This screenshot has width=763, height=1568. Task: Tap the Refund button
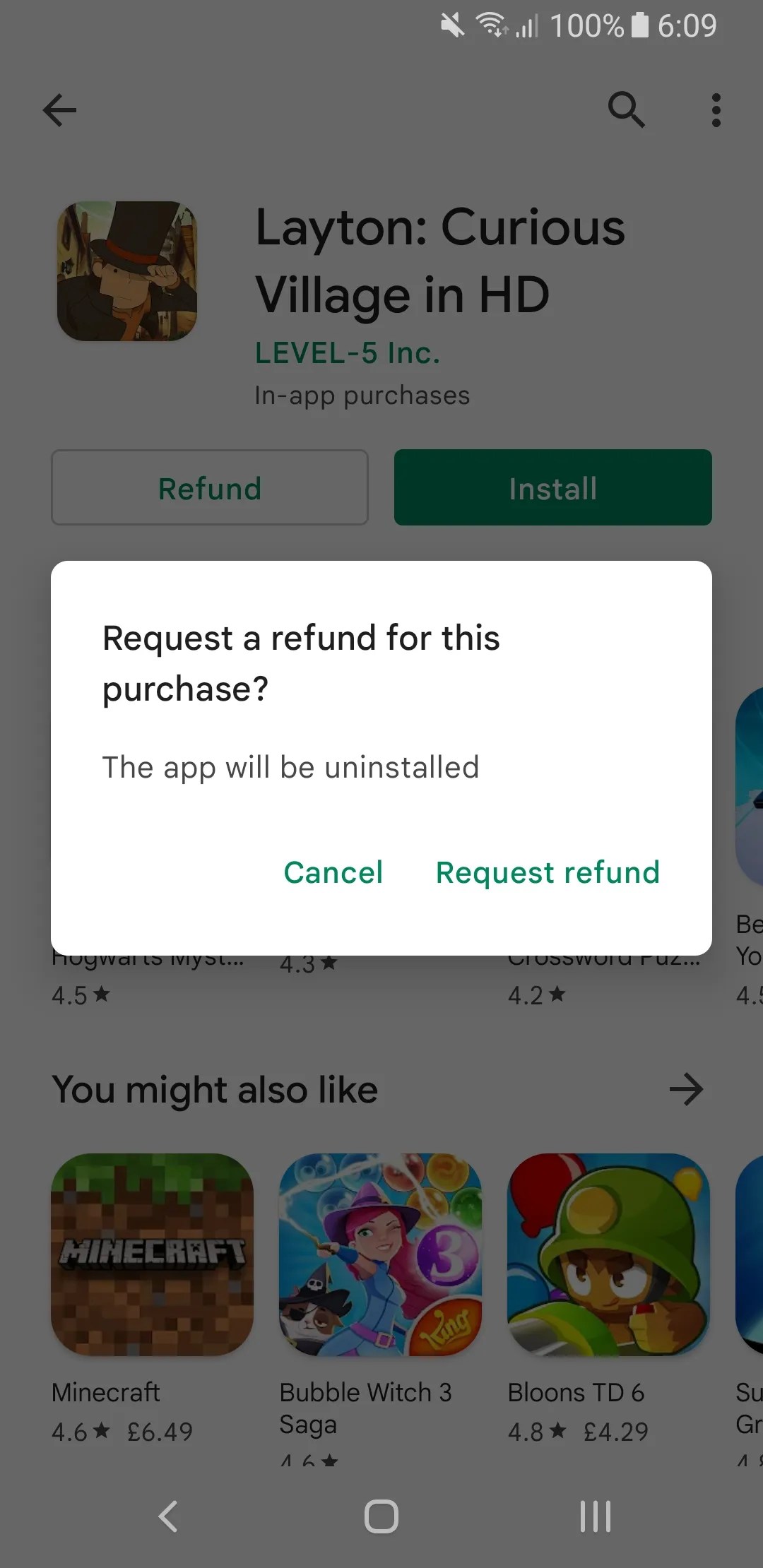[x=210, y=488]
